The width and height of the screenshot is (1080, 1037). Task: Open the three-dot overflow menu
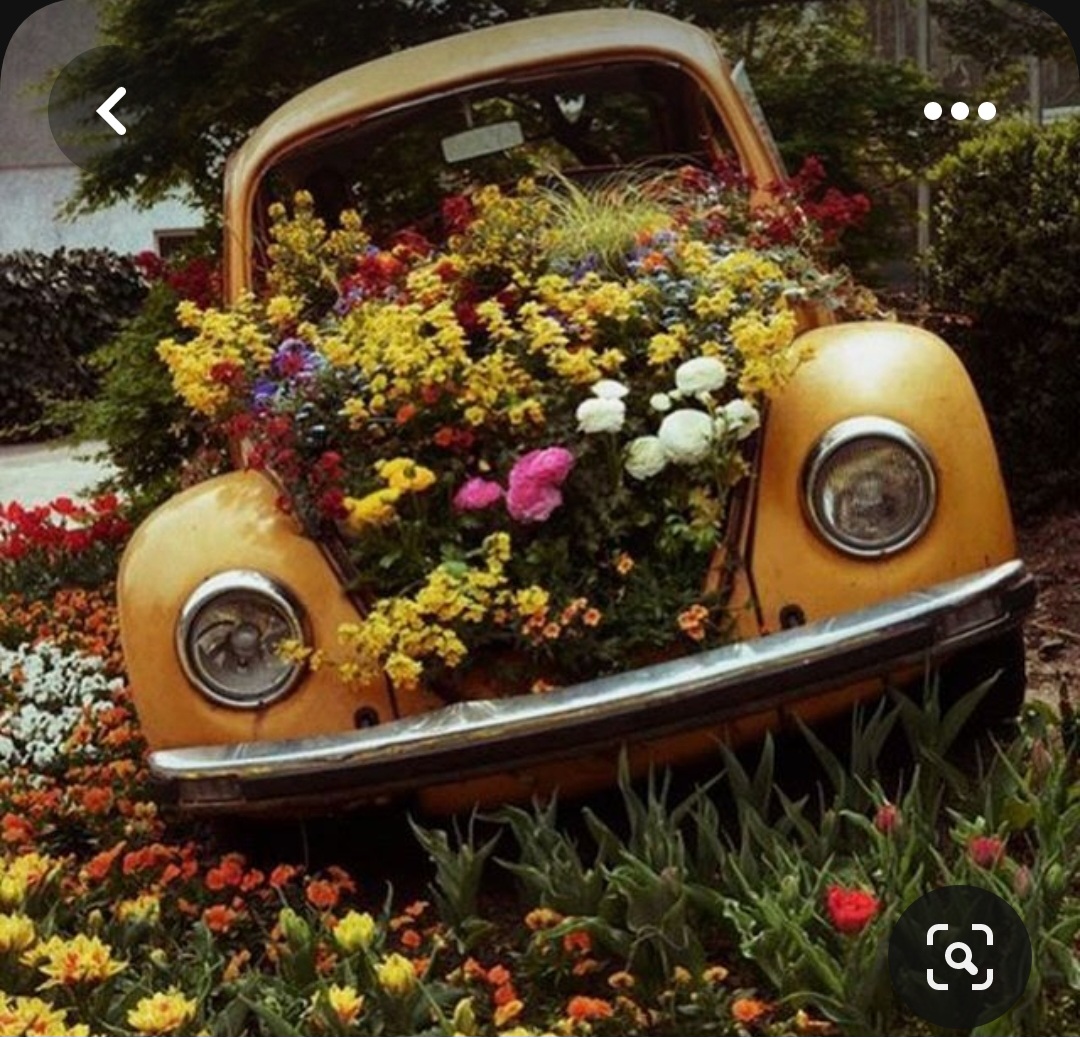tap(959, 111)
